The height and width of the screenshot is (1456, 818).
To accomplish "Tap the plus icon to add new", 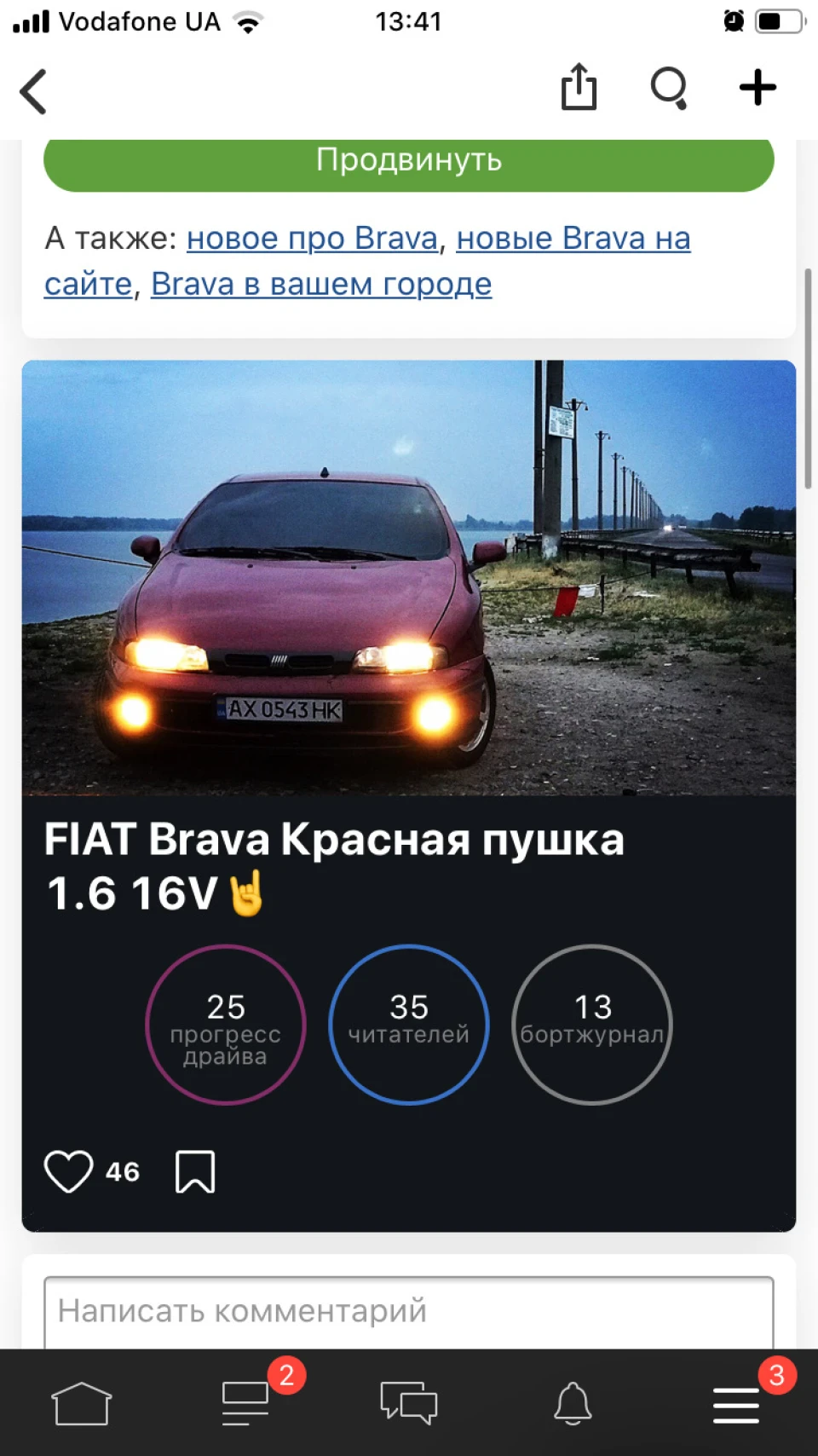I will click(758, 87).
